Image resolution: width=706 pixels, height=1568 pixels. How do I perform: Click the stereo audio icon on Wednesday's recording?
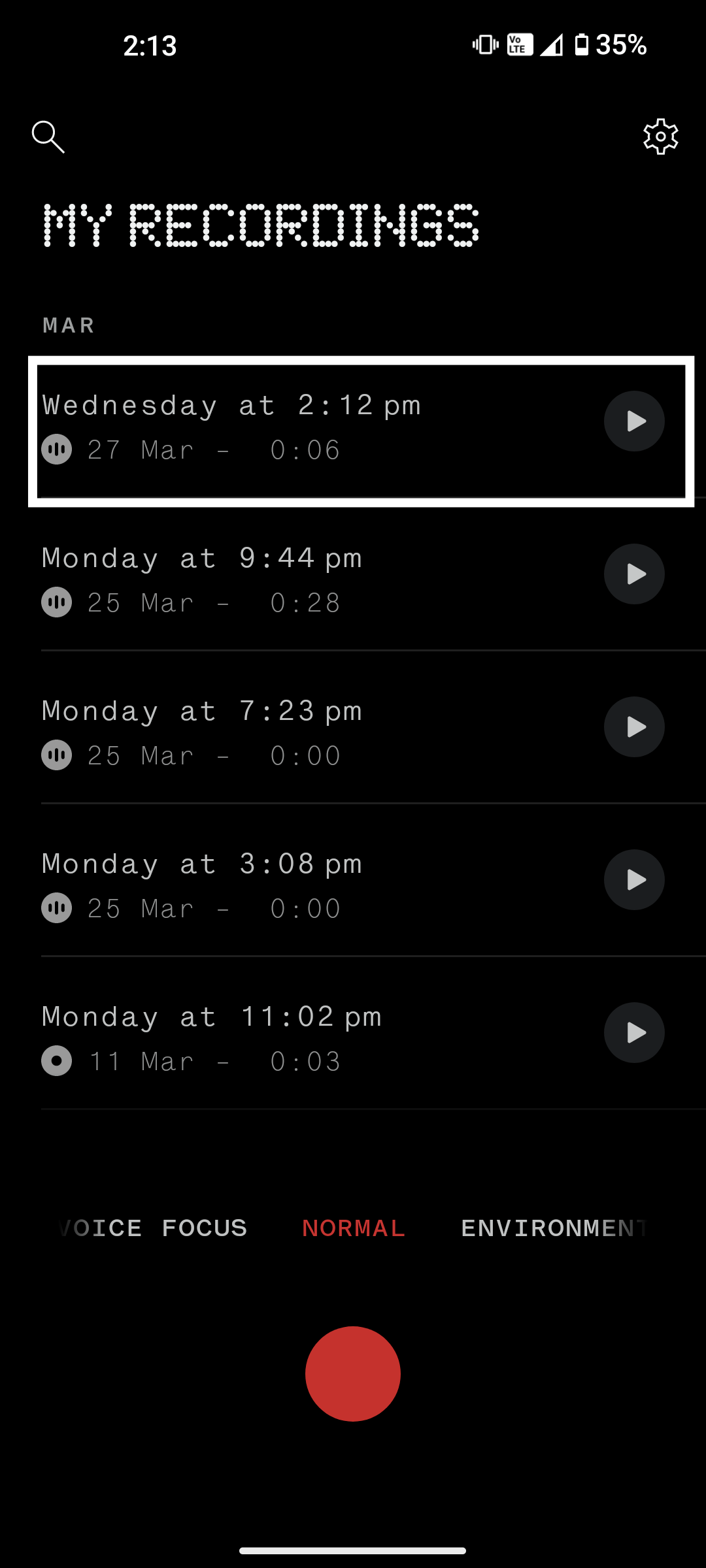pos(56,449)
